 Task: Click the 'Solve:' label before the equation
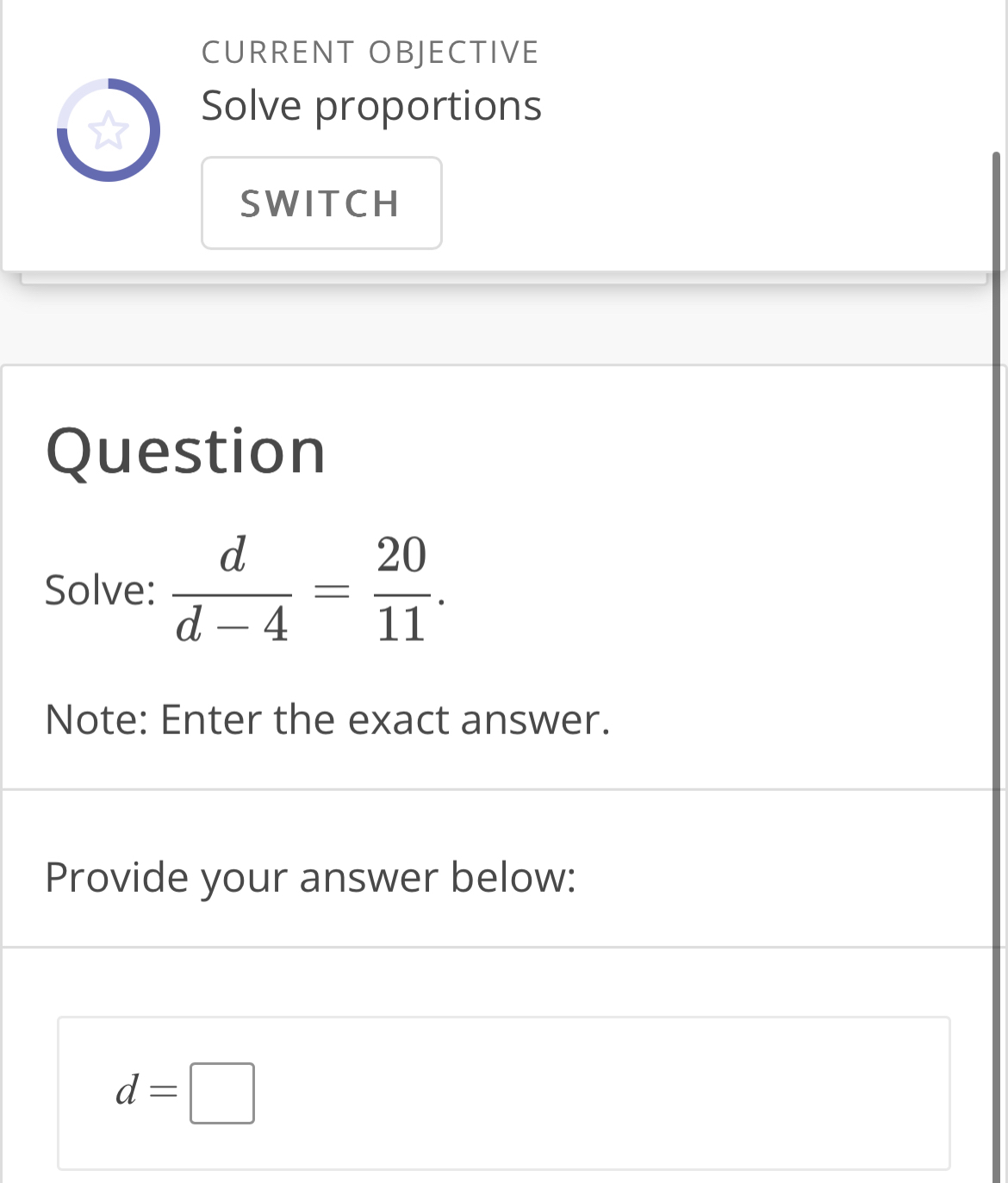click(x=99, y=591)
